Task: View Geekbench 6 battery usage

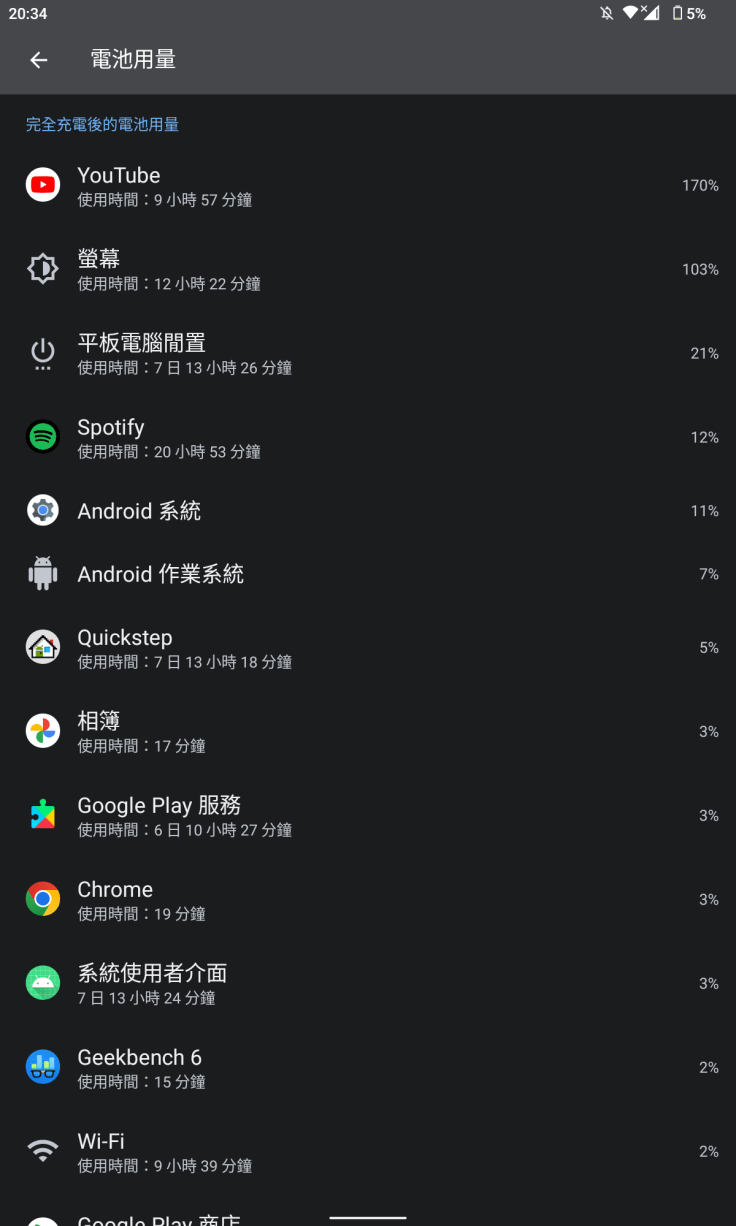Action: (368, 1068)
